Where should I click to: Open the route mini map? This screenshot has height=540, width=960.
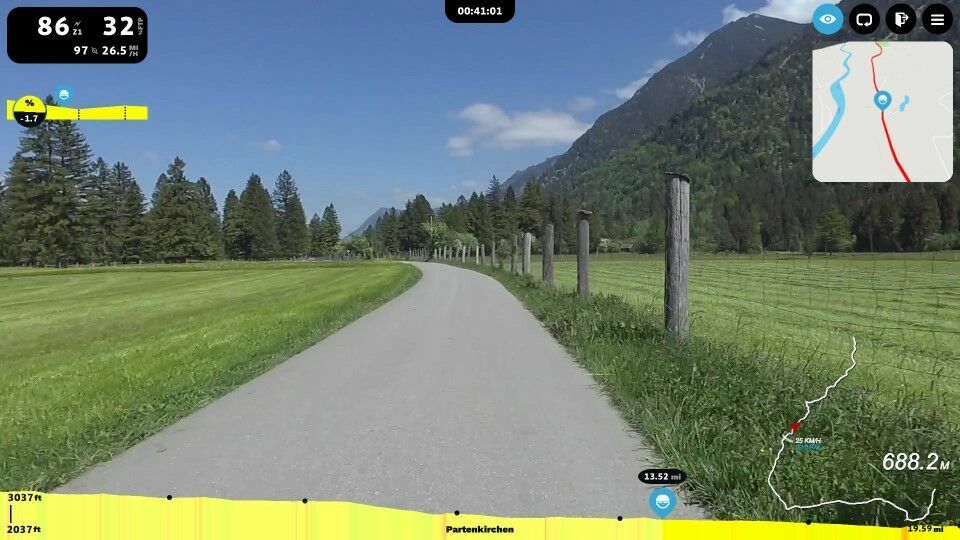point(882,111)
